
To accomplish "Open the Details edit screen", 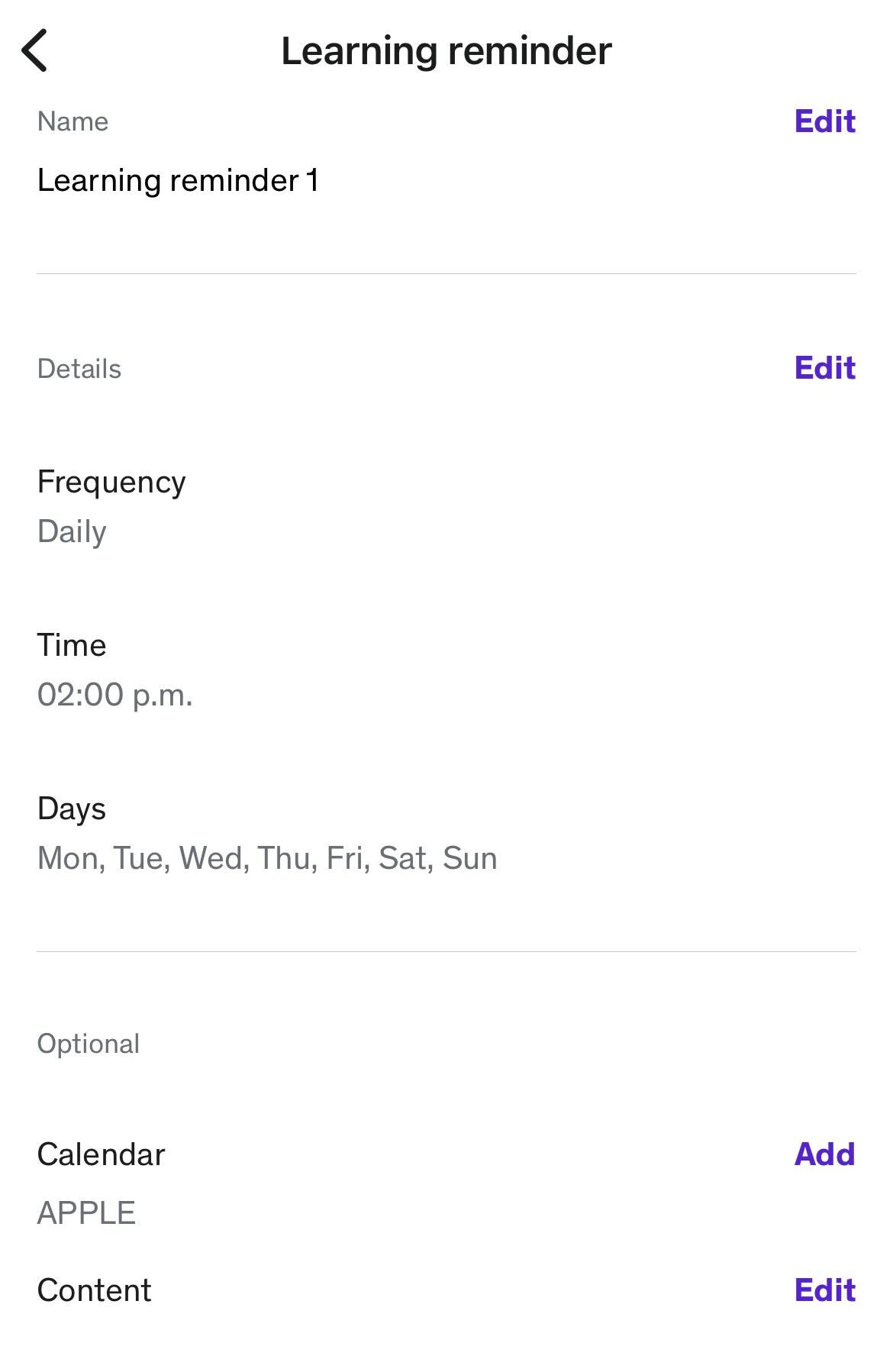I will (825, 369).
